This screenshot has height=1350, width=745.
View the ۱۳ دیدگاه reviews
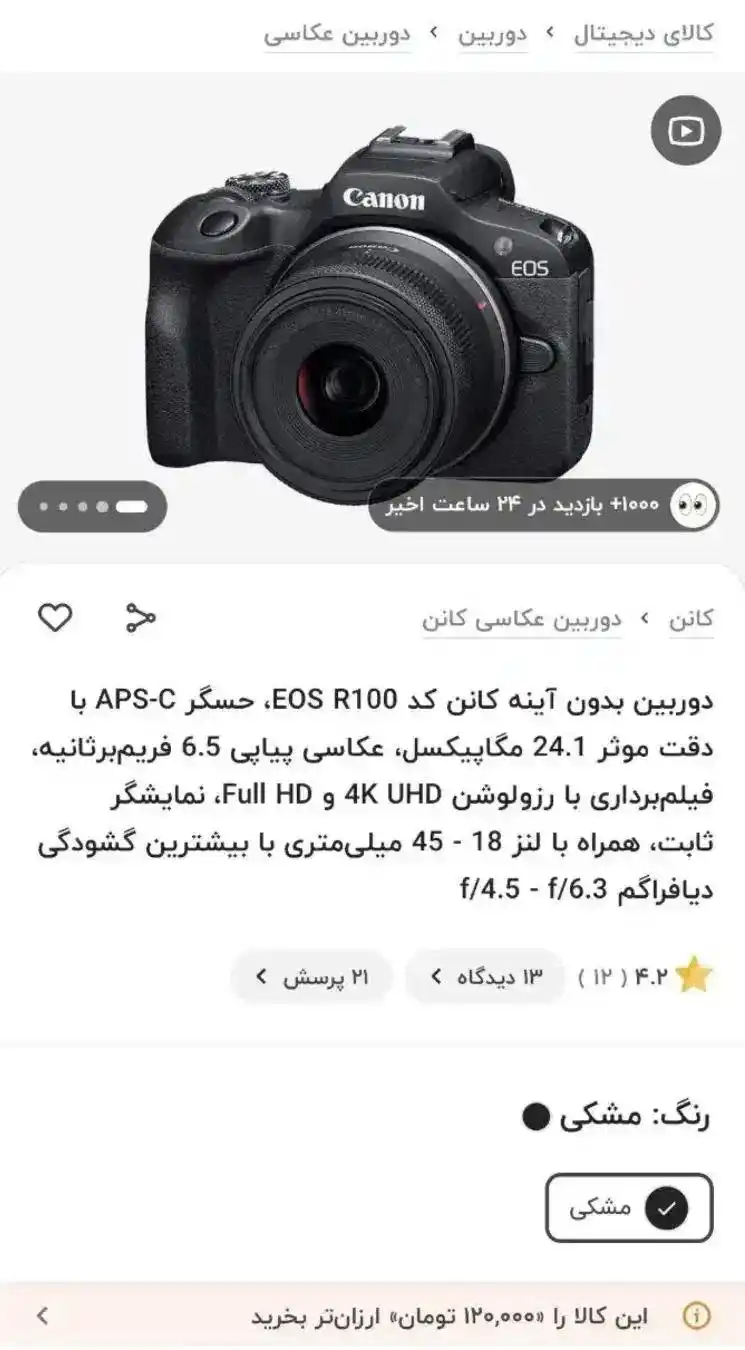pyautogui.click(x=485, y=977)
